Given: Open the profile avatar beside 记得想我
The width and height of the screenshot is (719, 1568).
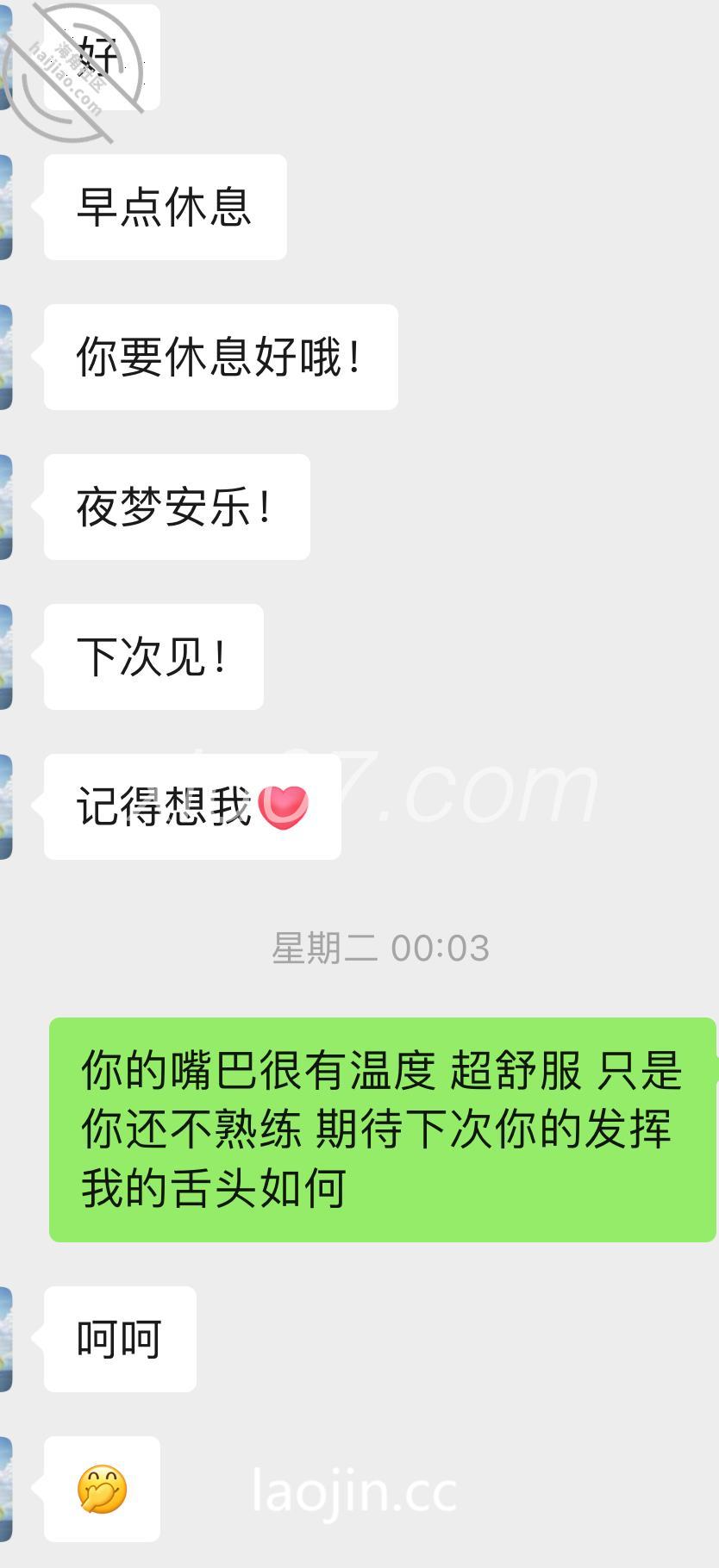Looking at the screenshot, I should click(x=5, y=806).
